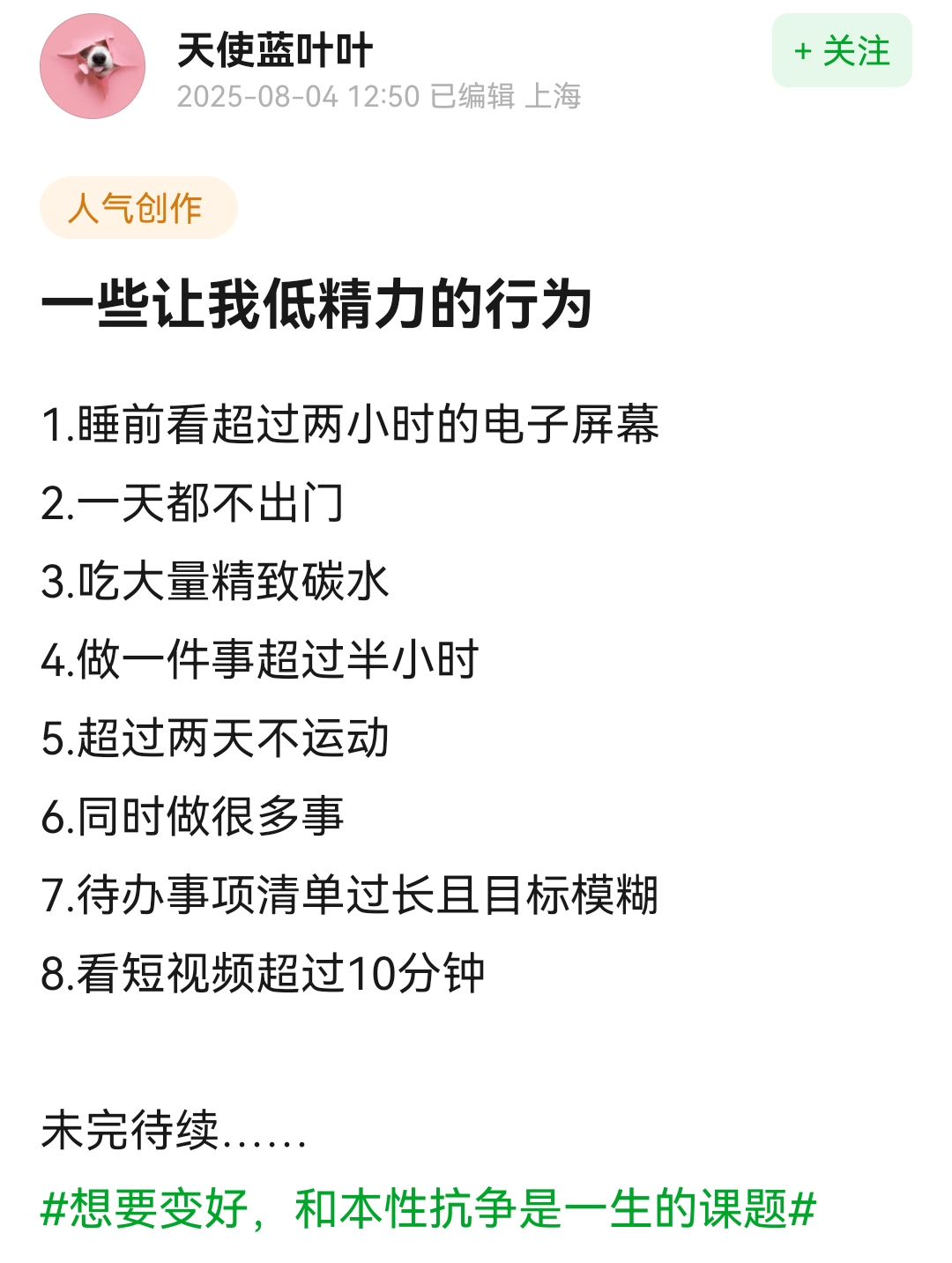Tap the 人气创作 badge
952x1263 pixels.
pyautogui.click(x=138, y=208)
